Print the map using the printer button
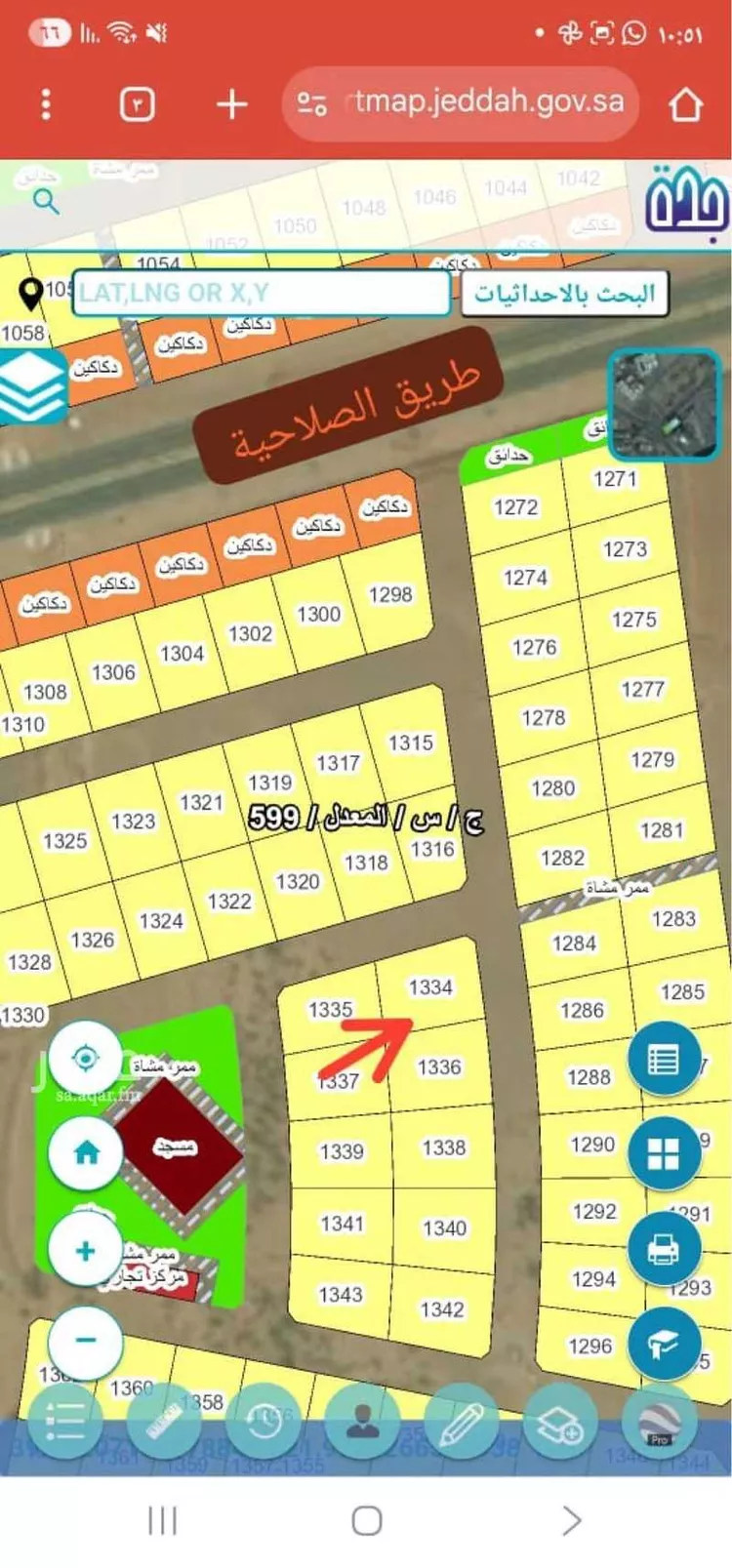Screen dimensions: 732x1568 [664, 1249]
